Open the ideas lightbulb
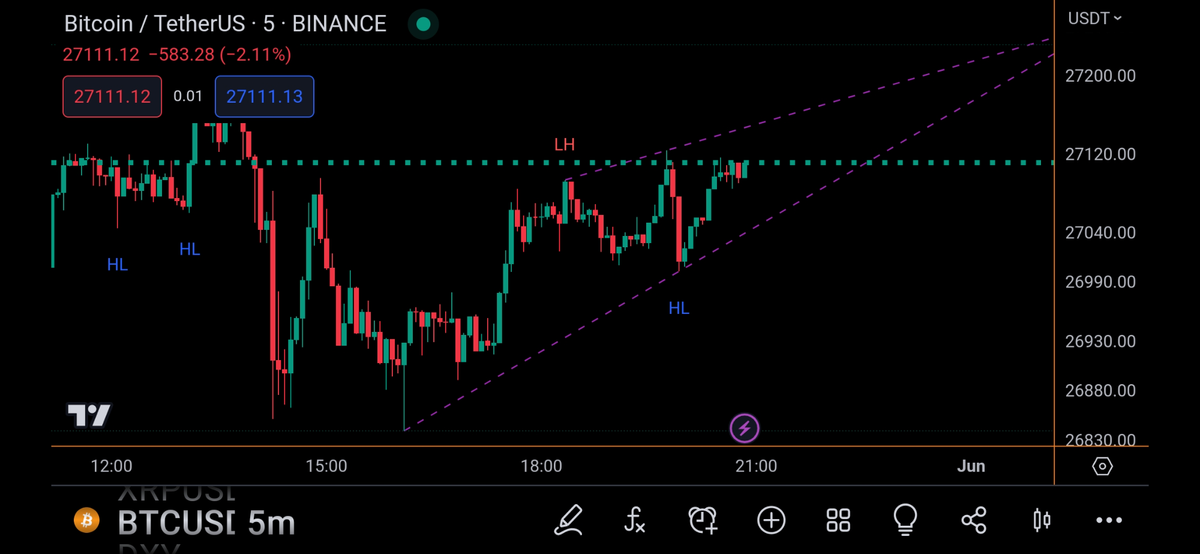1200x554 pixels. pos(905,519)
